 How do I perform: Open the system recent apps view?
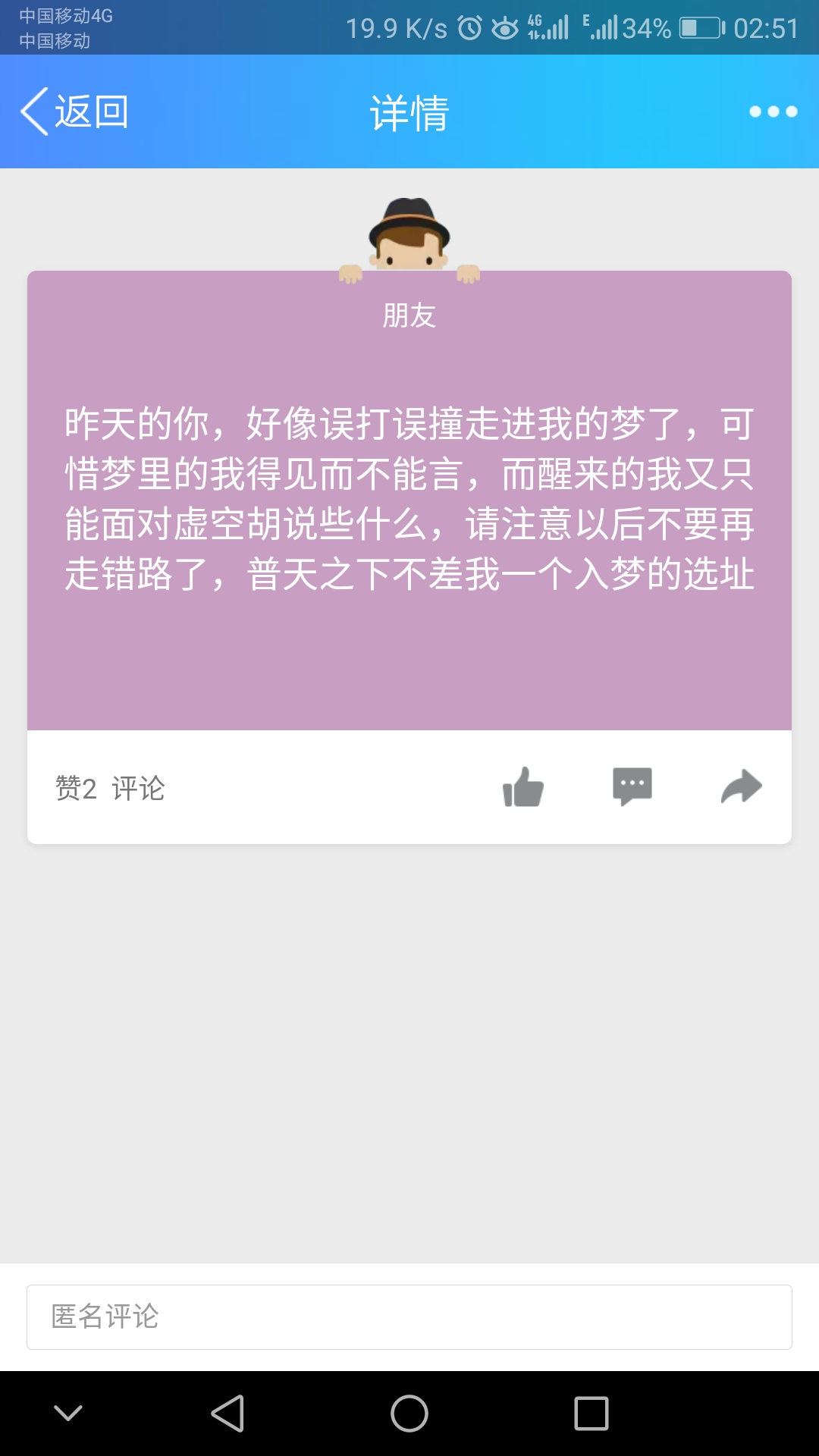coord(591,1414)
